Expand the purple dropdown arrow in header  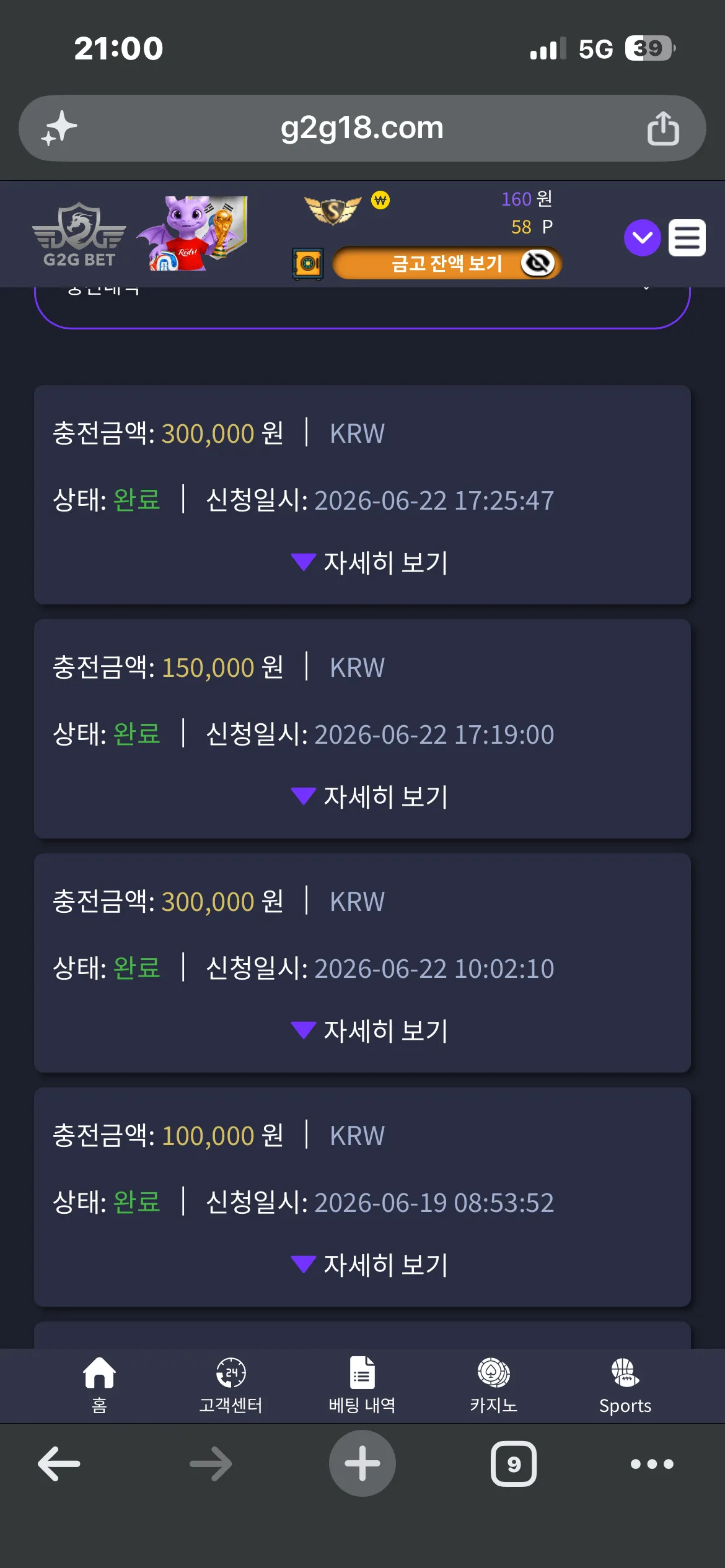pos(642,238)
